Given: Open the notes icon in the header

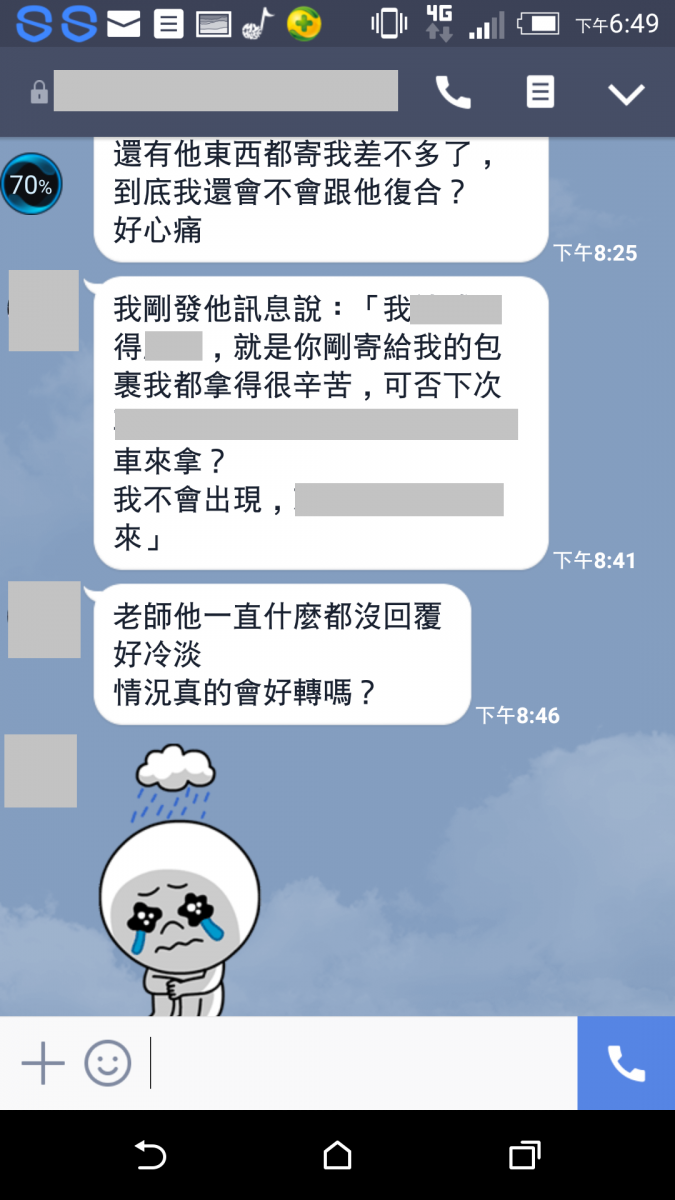Looking at the screenshot, I should [540, 93].
